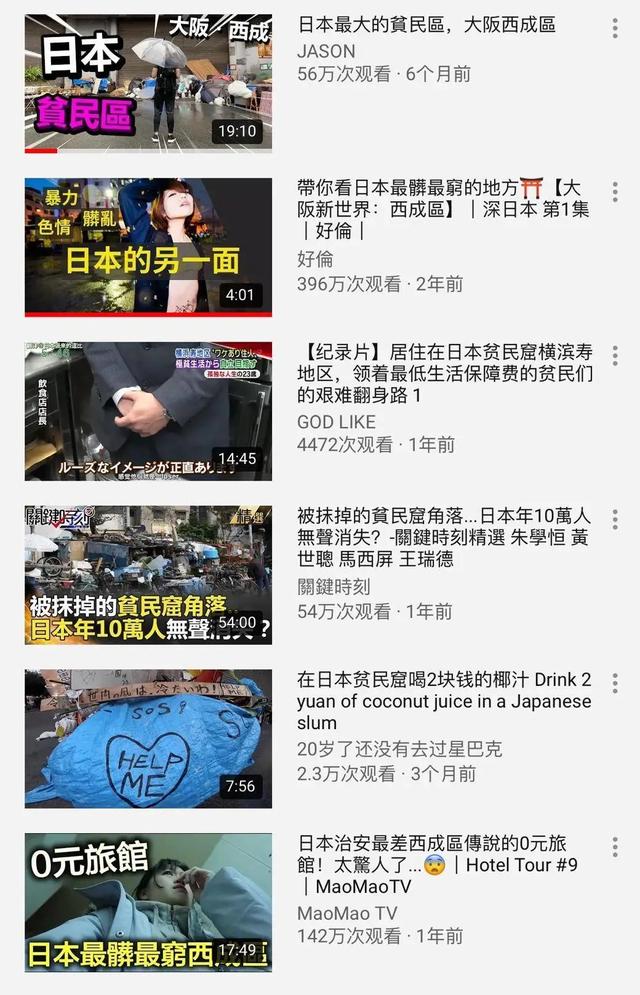Play the 2块钱的椰汁 coconut juice video
The width and height of the screenshot is (640, 995).
tap(148, 739)
